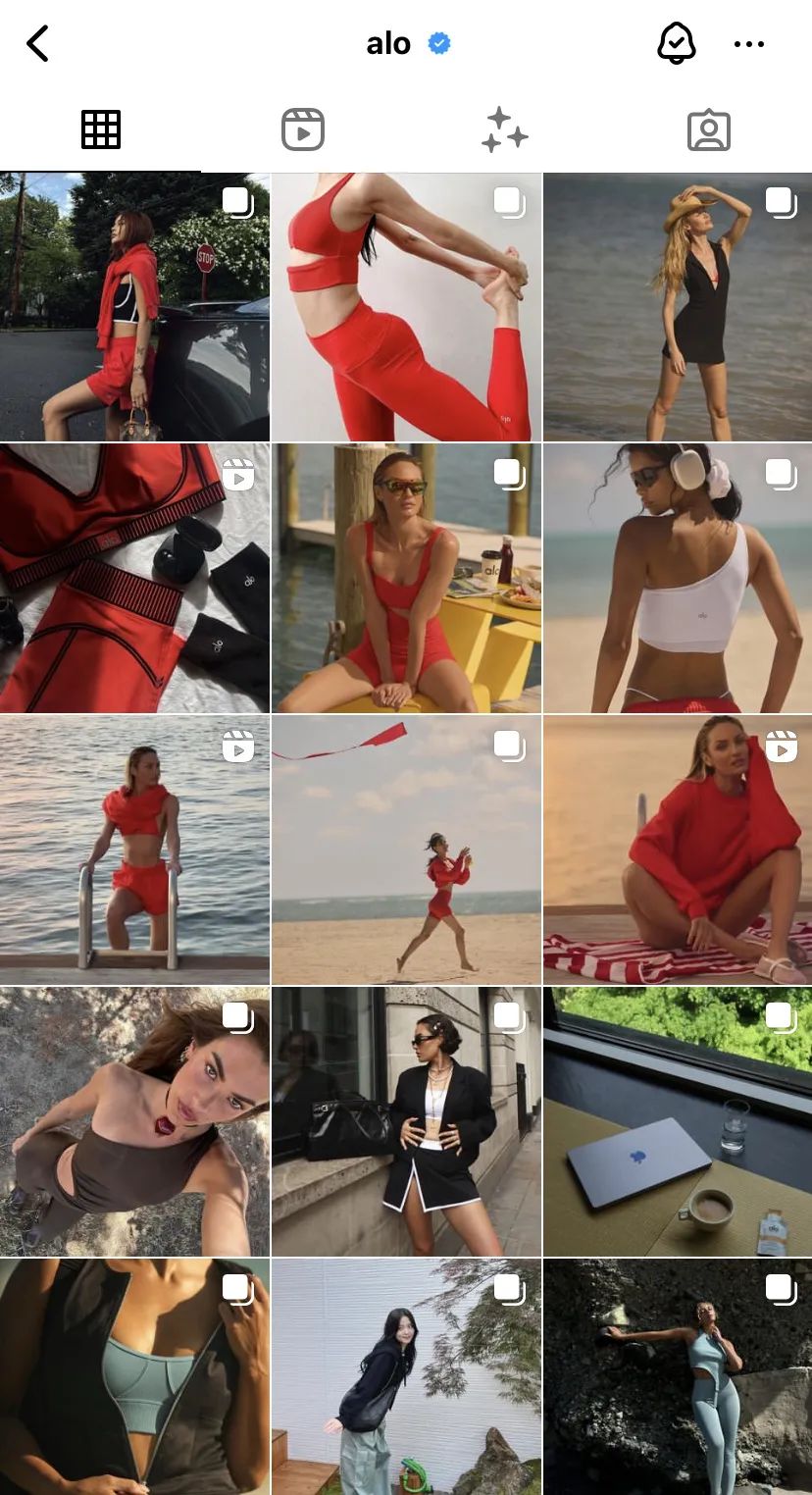
Task: Open post of woman wearing headphones
Action: (x=678, y=578)
